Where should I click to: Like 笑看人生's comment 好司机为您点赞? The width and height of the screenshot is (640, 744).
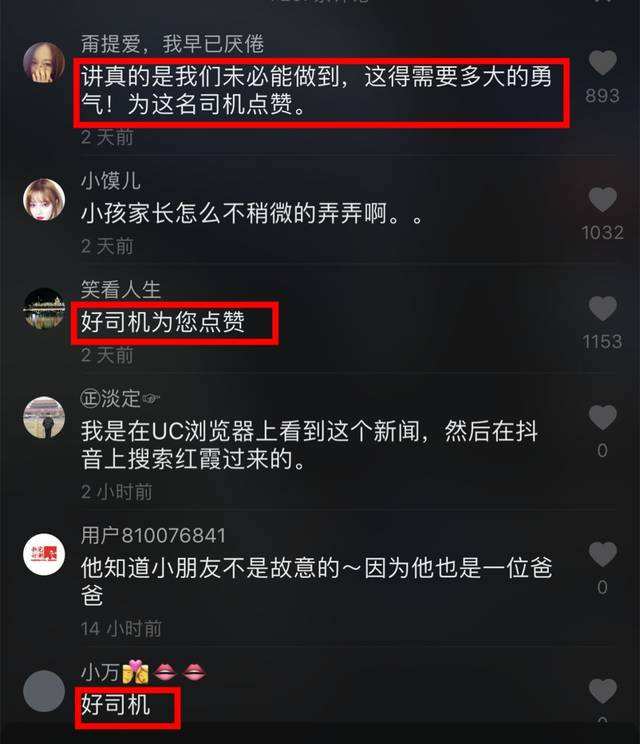602,309
